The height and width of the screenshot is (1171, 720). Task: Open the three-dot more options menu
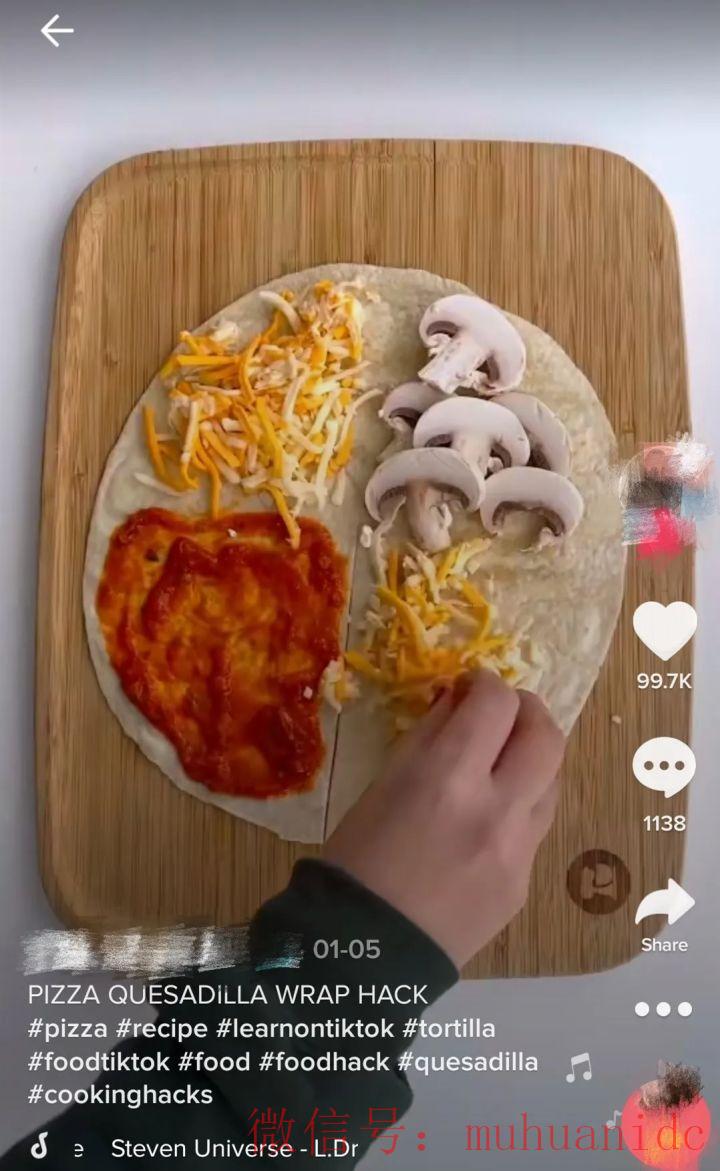(663, 1009)
